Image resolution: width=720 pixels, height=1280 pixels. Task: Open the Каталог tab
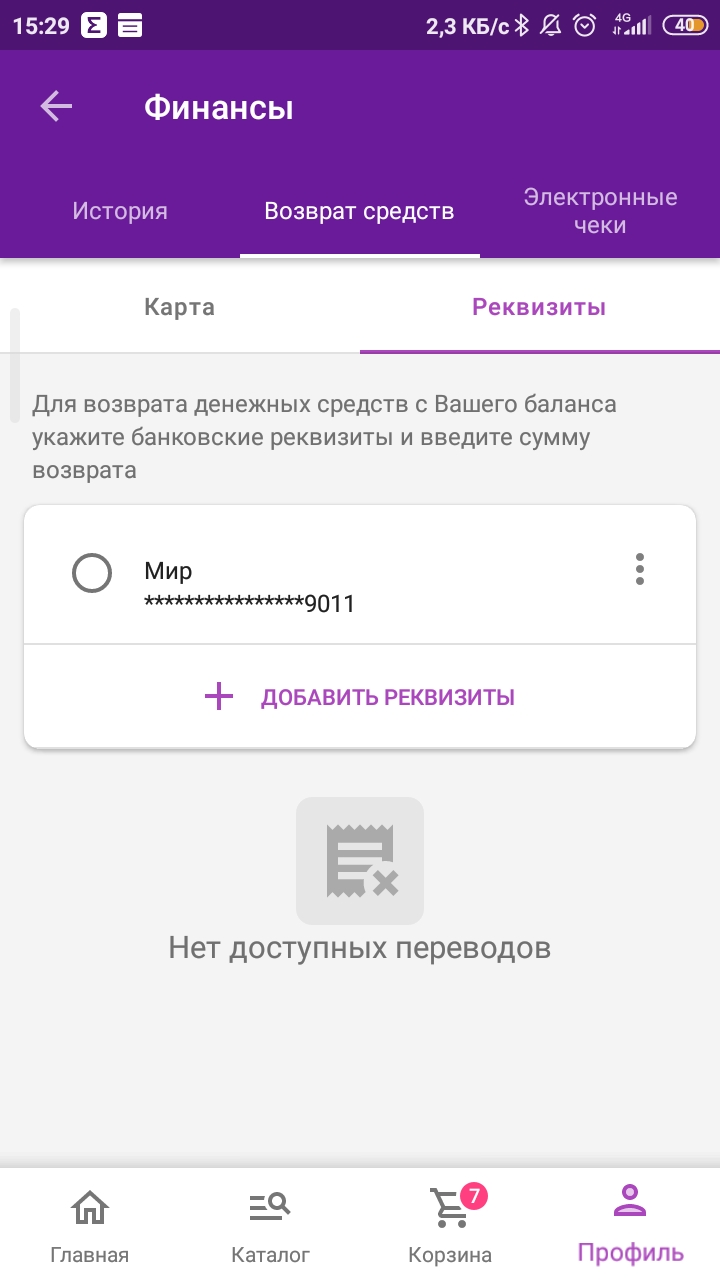pos(270,1225)
